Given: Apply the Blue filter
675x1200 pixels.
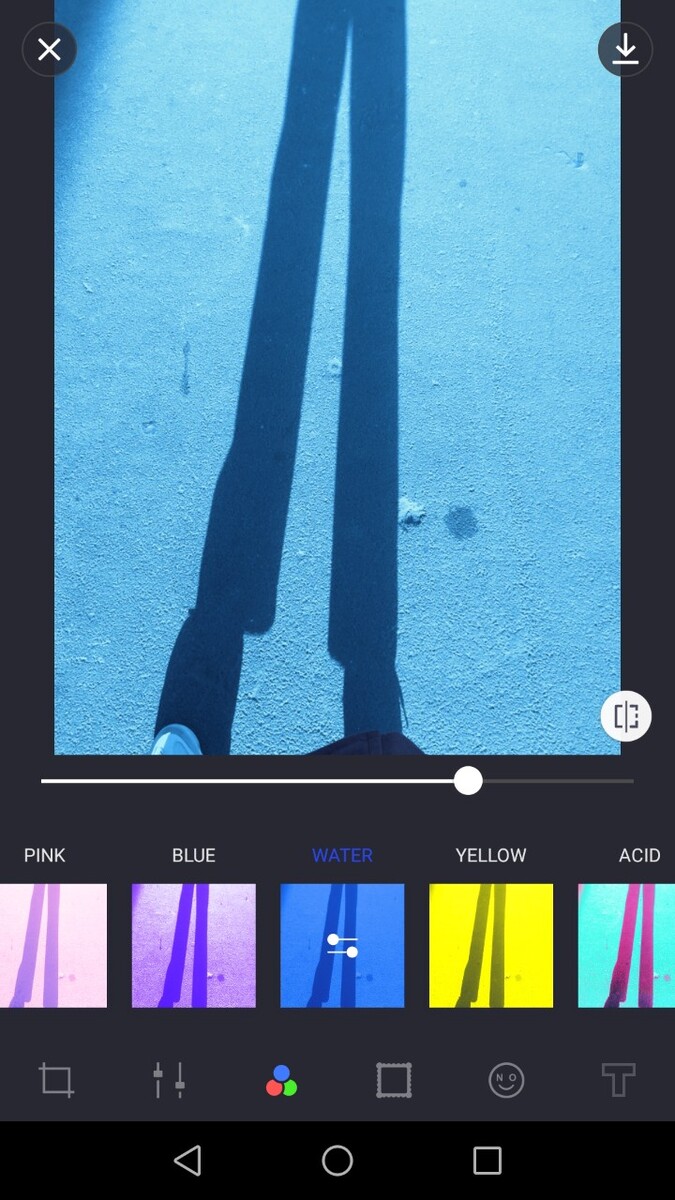Looking at the screenshot, I should pos(194,945).
